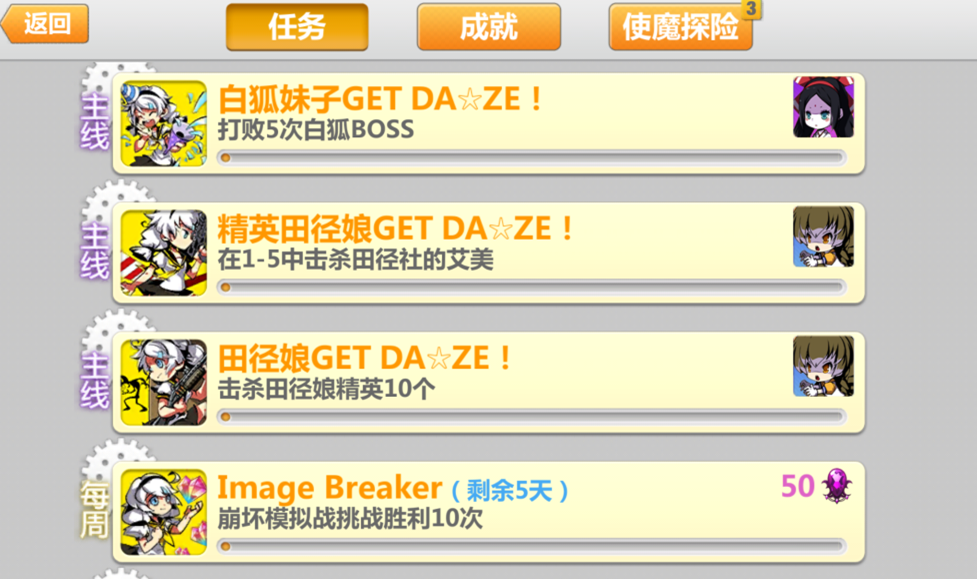
Task: Go back with the 返回 button
Action: 46,24
